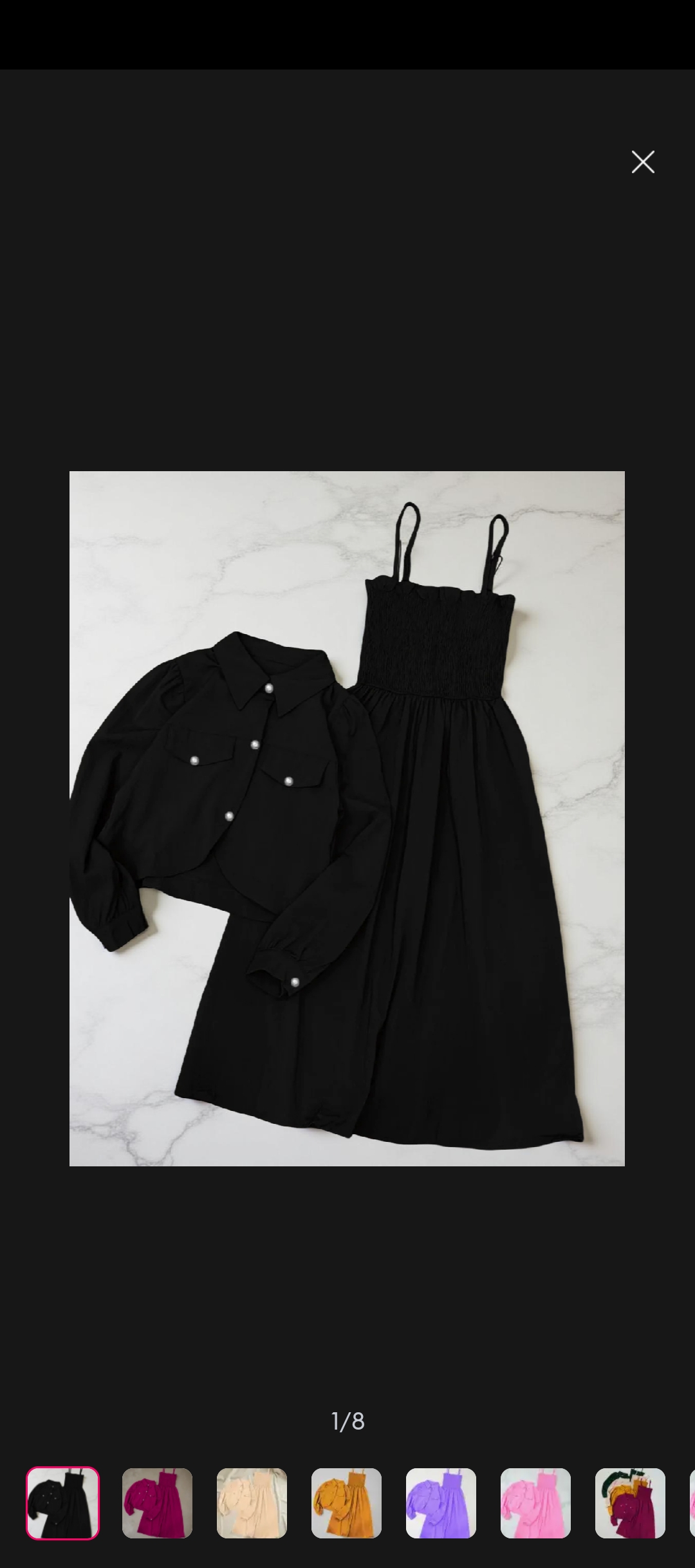Image resolution: width=695 pixels, height=1568 pixels.
Task: Open the multi-color stacked outfits thumbnail
Action: click(x=630, y=1502)
